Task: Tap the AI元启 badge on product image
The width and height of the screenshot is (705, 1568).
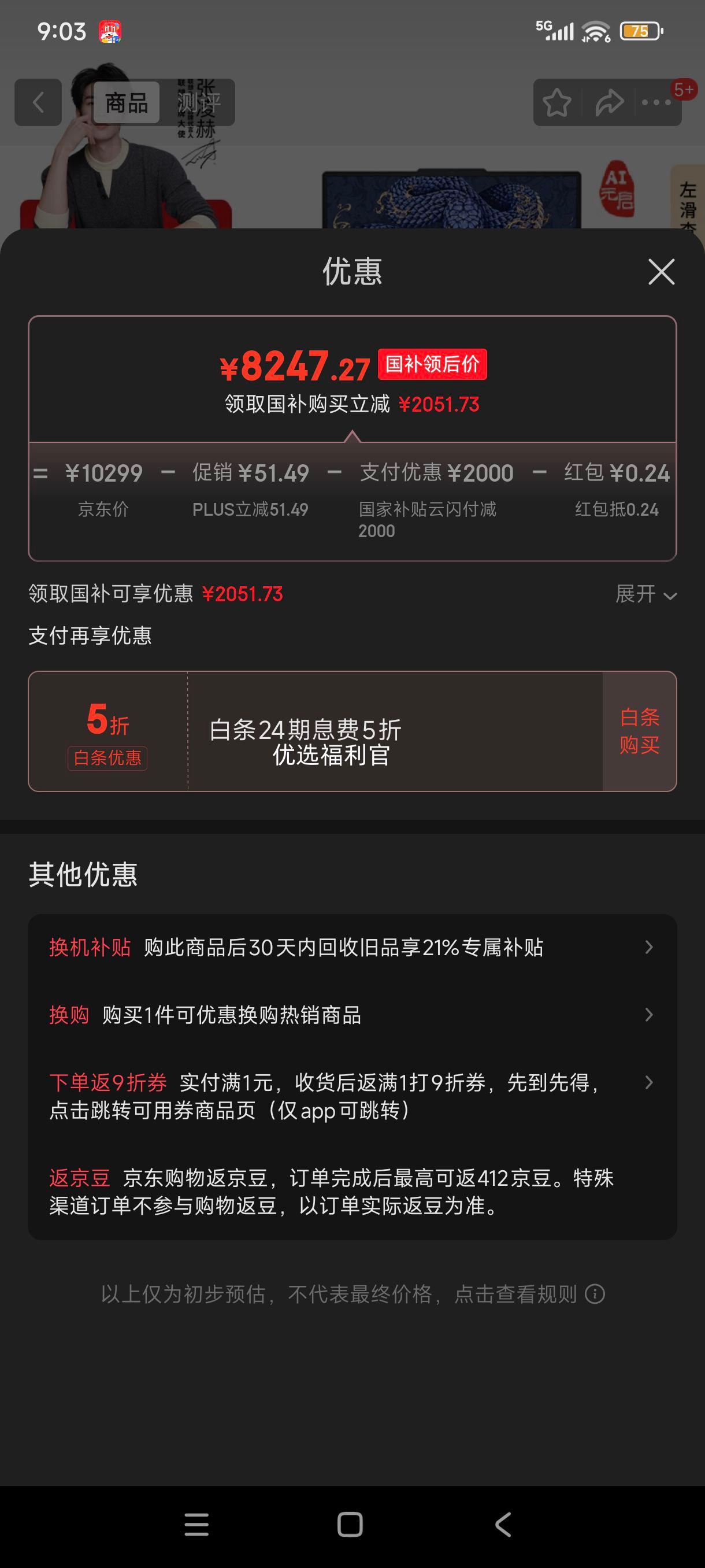Action: pos(617,188)
